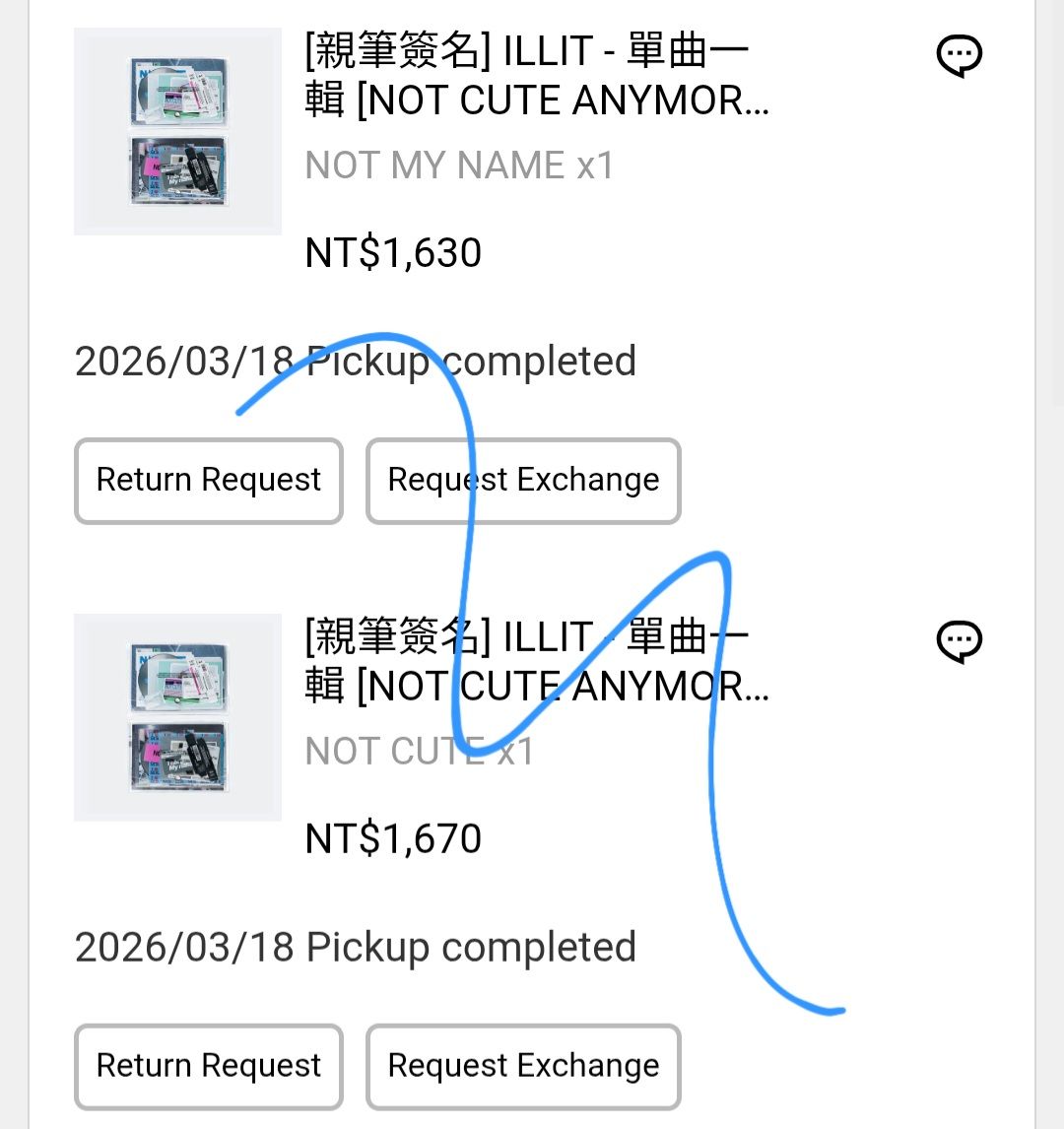
Task: Click the first 2026/03/18 Pickup completed status
Action: [x=357, y=361]
